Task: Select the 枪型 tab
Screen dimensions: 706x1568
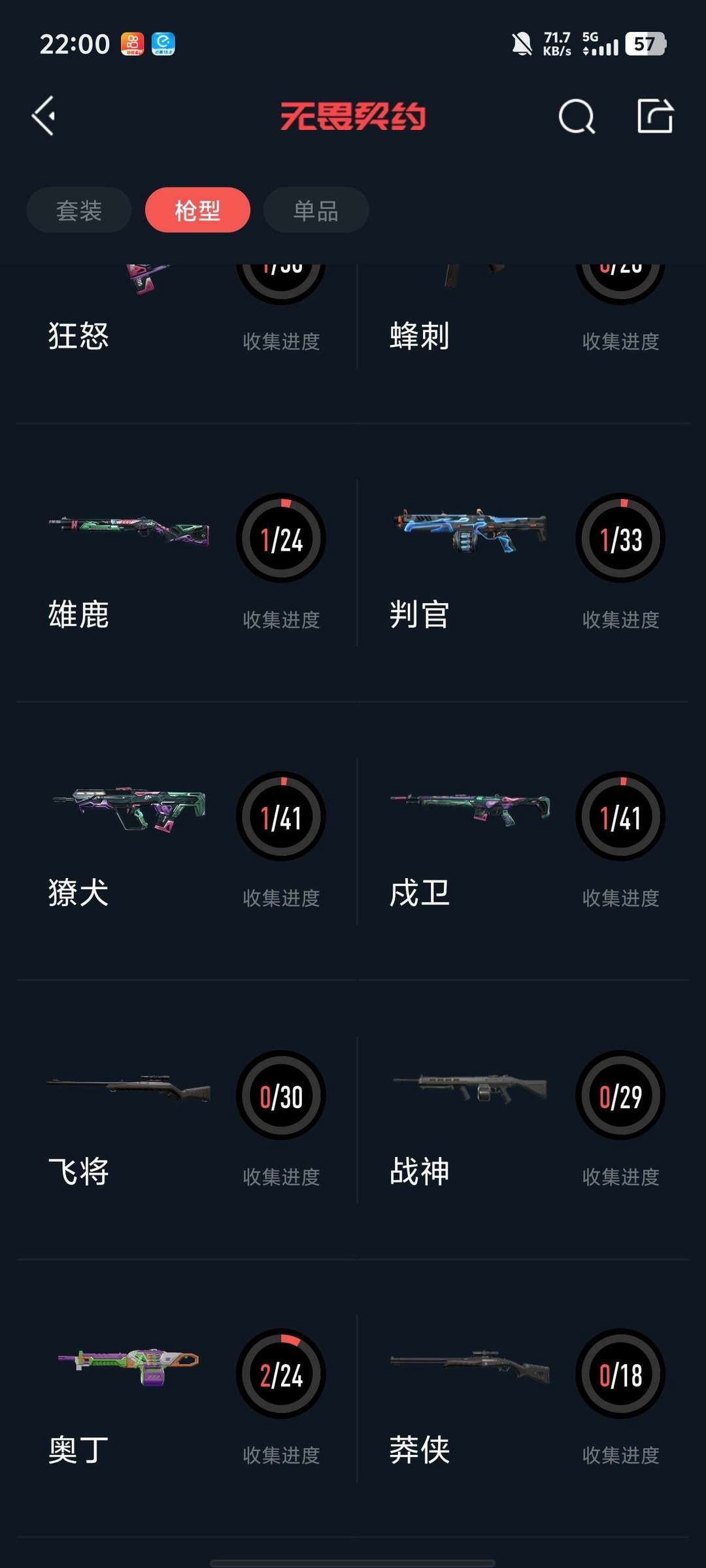Action: click(x=197, y=210)
